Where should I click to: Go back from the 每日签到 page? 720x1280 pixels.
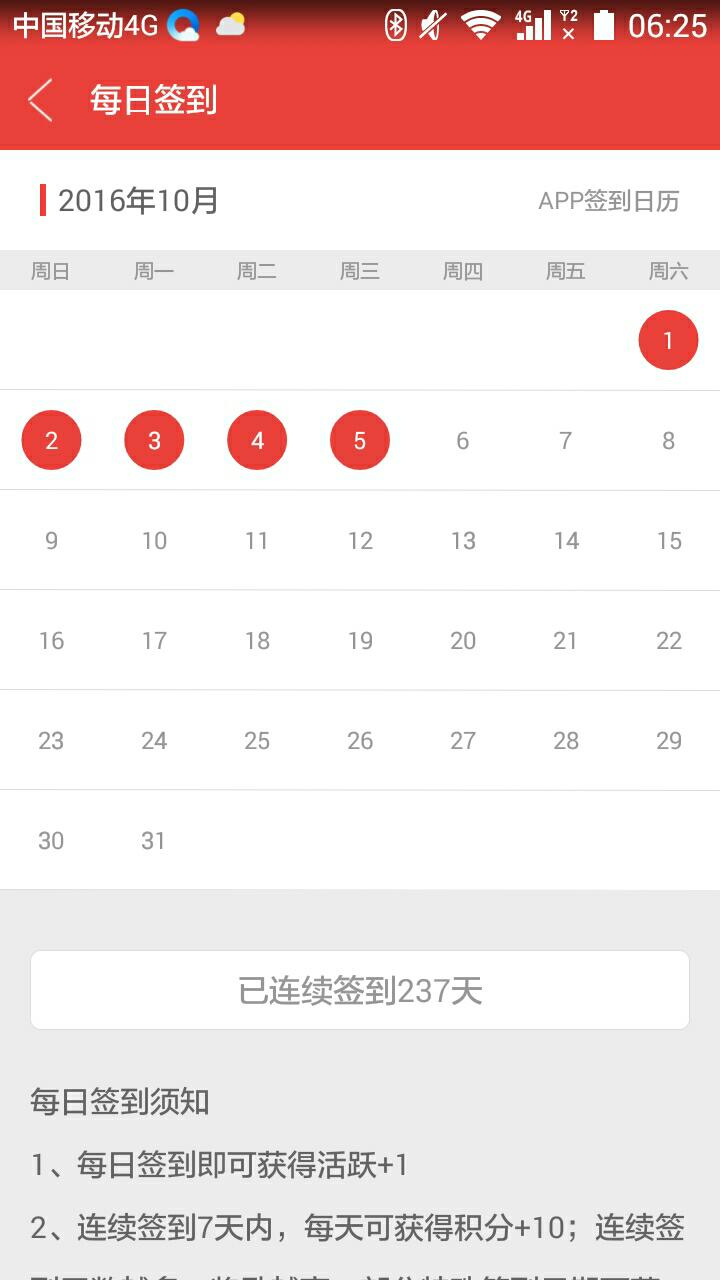40,100
